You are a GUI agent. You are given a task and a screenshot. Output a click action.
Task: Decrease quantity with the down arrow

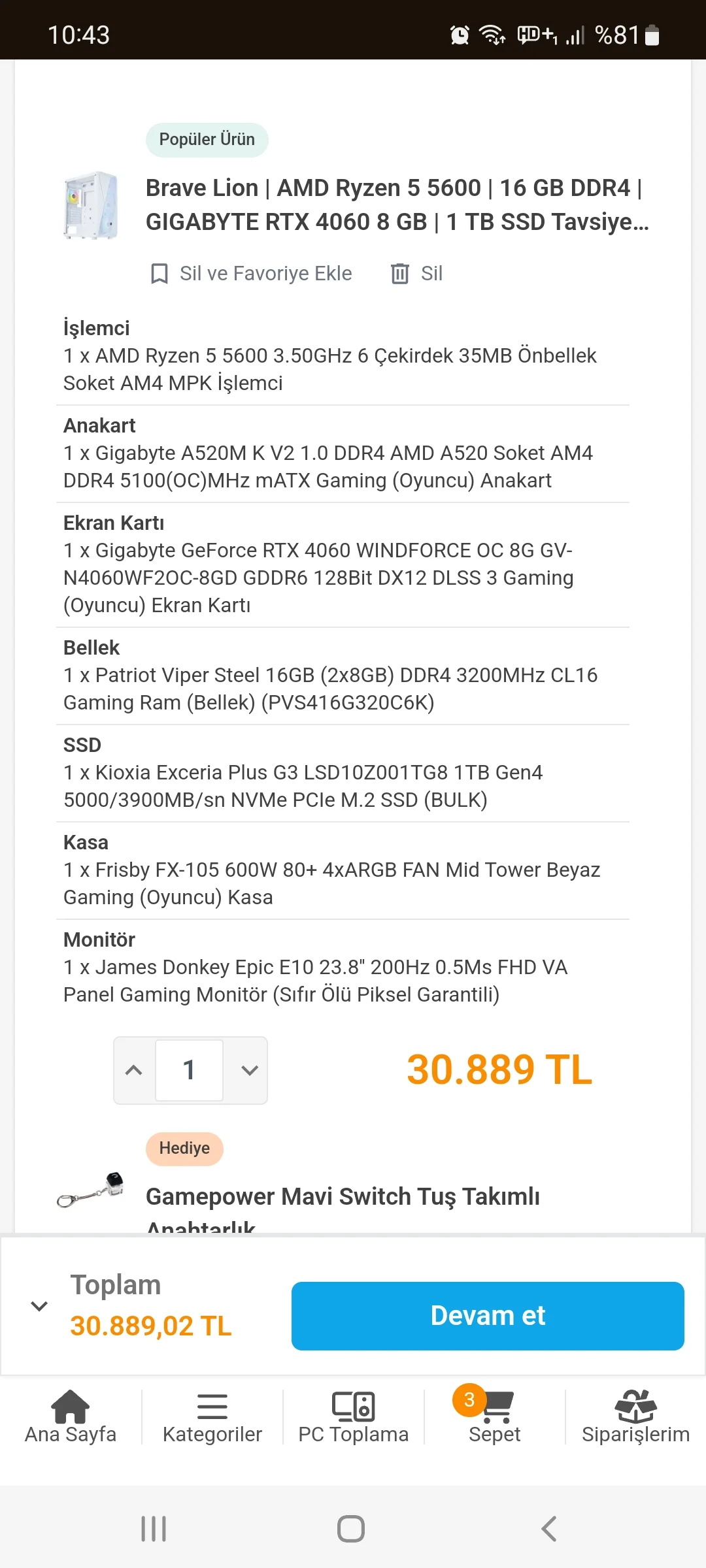(250, 1070)
